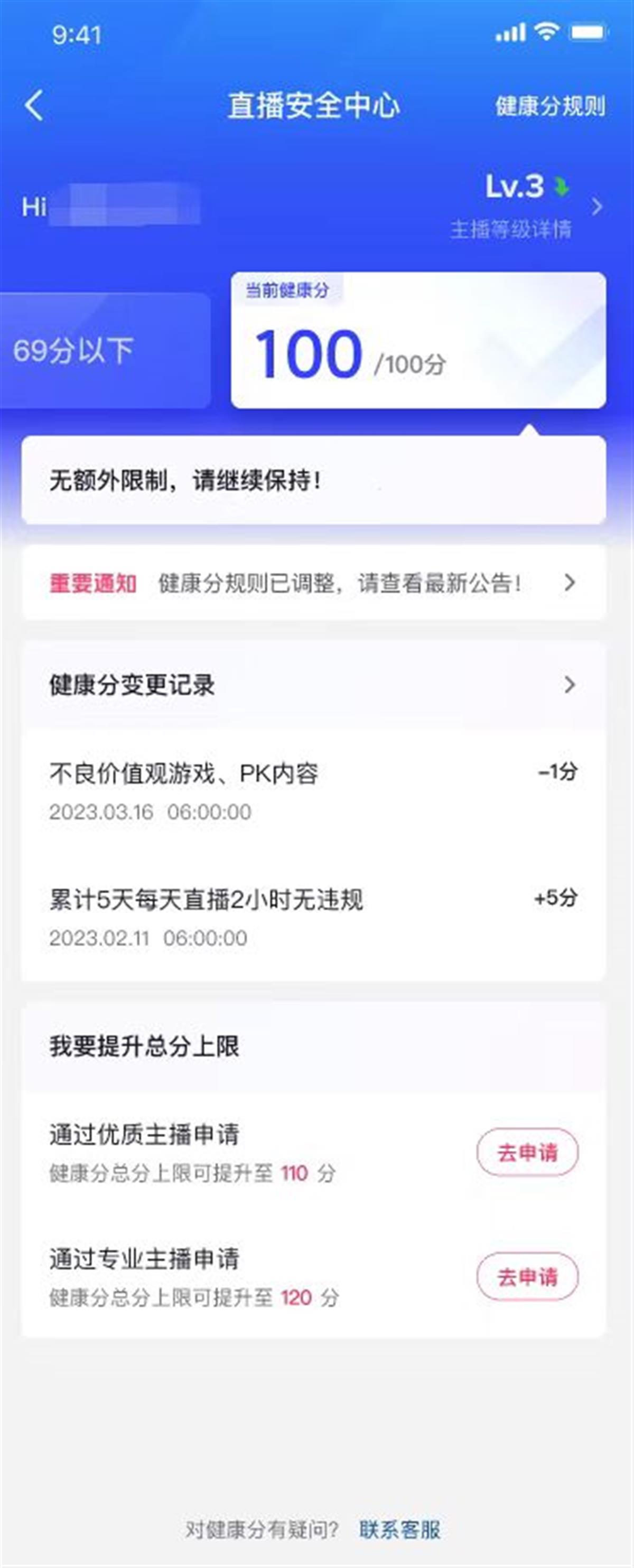
Task: Open 健康分规则 in the top bar
Action: 549,106
